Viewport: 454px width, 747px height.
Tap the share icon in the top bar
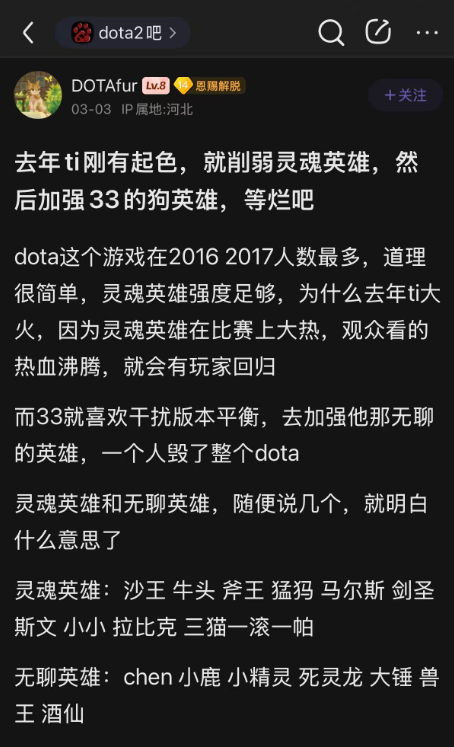pos(378,32)
